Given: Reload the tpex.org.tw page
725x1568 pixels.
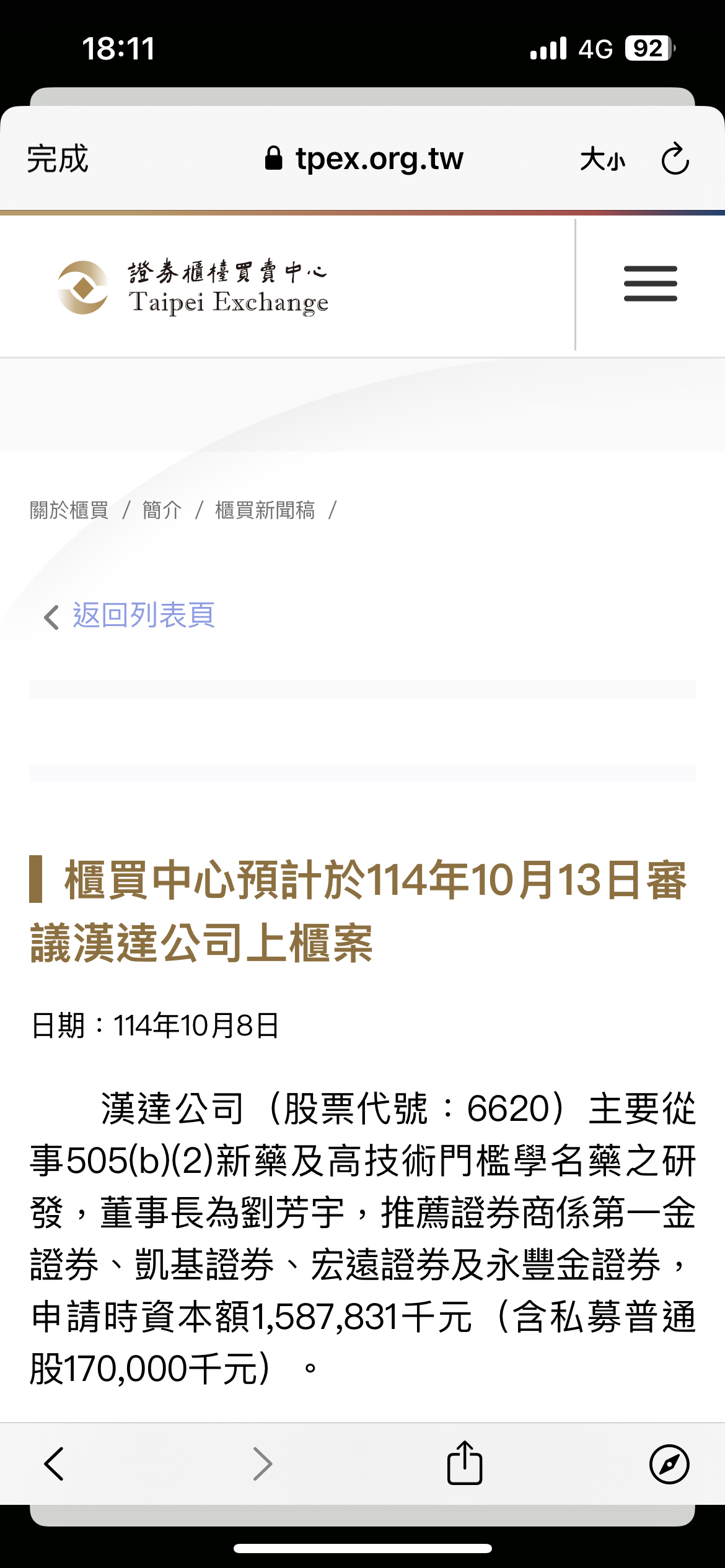Looking at the screenshot, I should [675, 160].
